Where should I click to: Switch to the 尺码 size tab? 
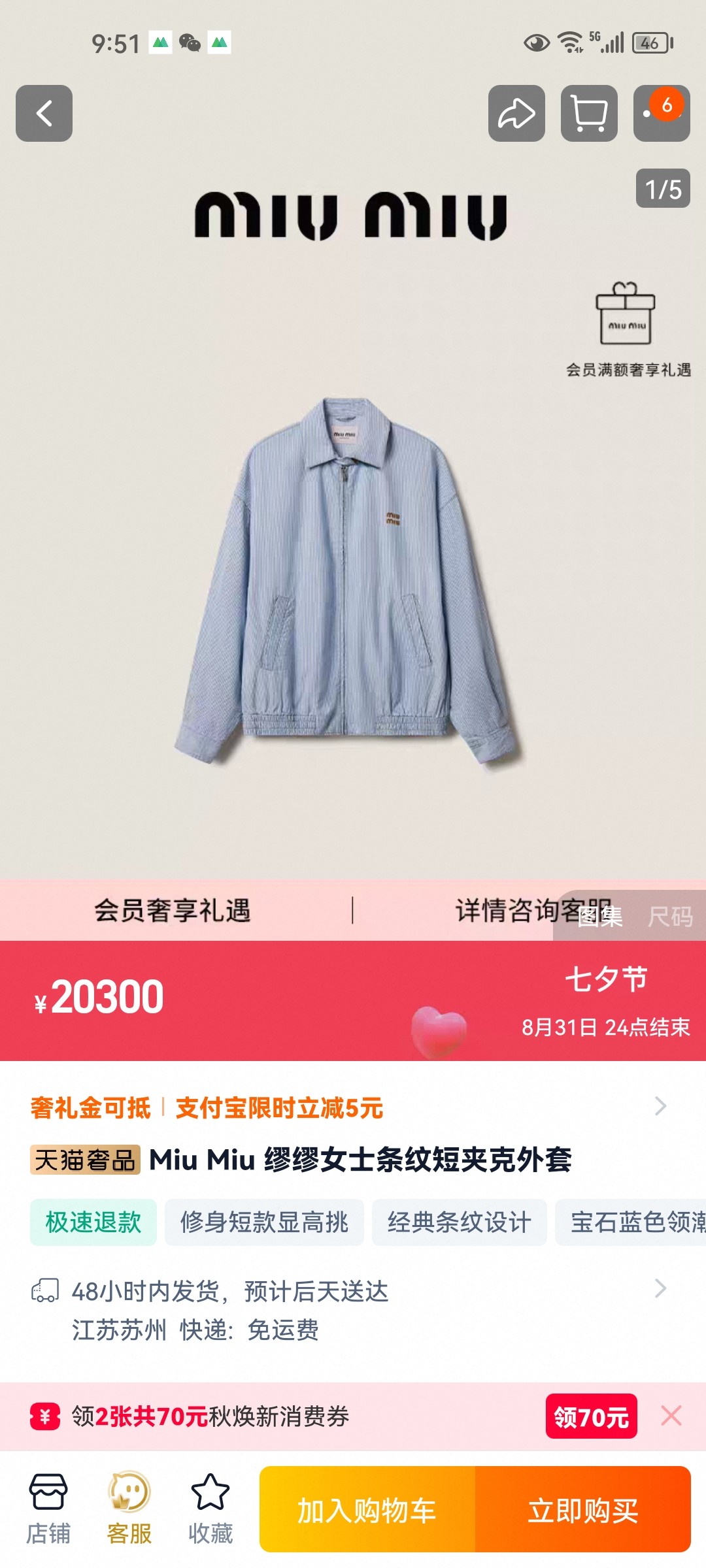(x=670, y=917)
